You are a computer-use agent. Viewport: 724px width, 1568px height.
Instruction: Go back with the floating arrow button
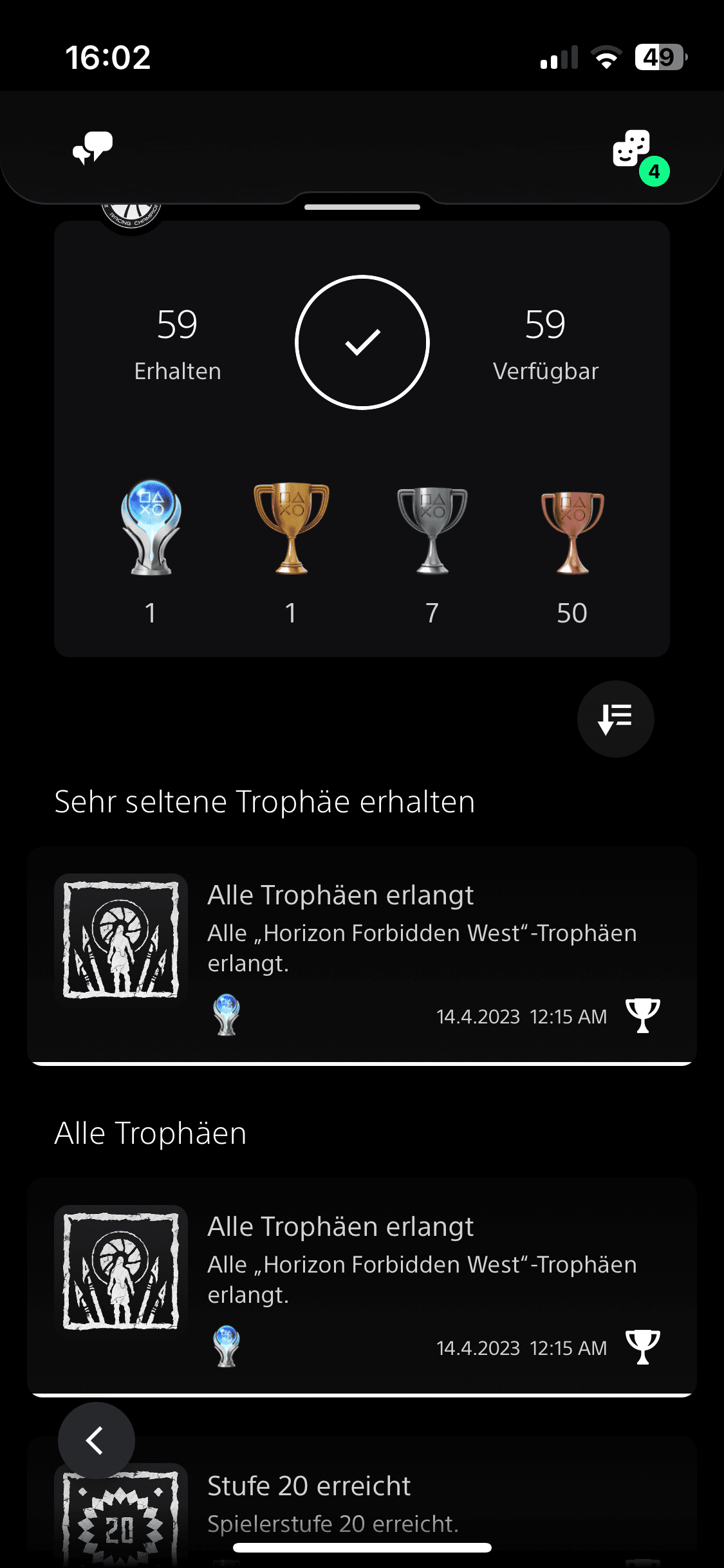pos(96,1440)
